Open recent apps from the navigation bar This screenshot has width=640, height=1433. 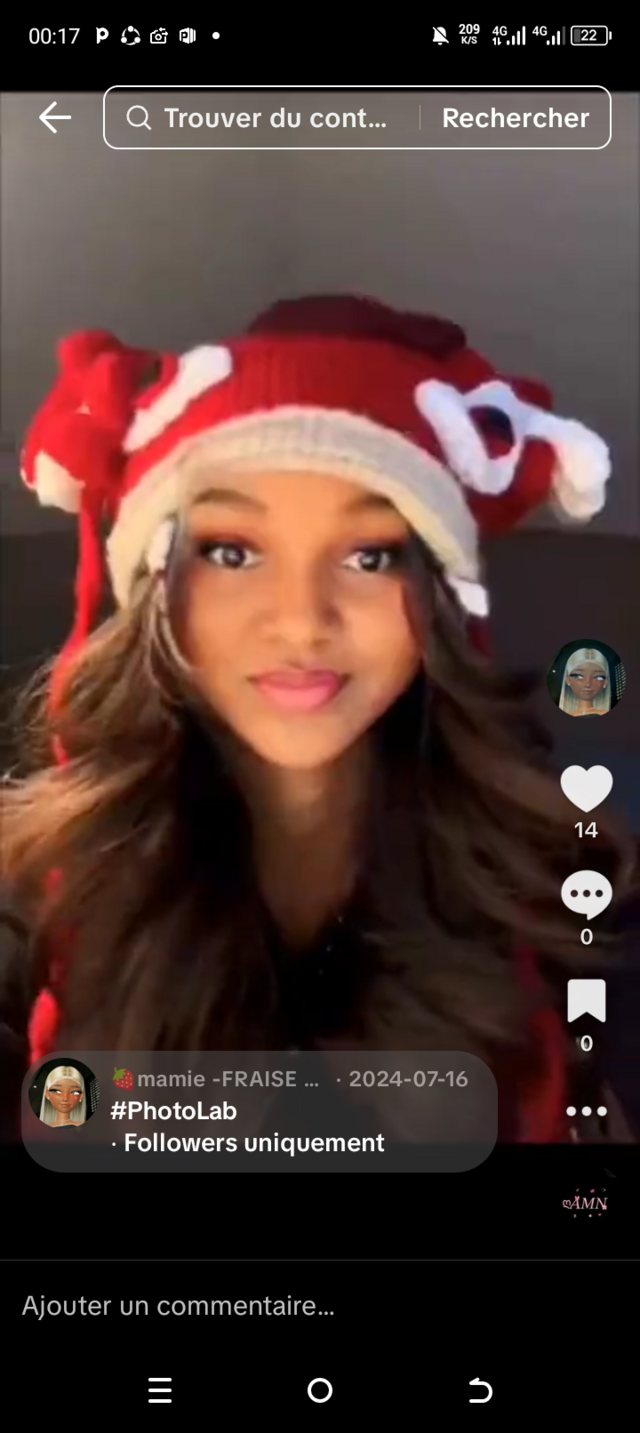[x=160, y=1390]
